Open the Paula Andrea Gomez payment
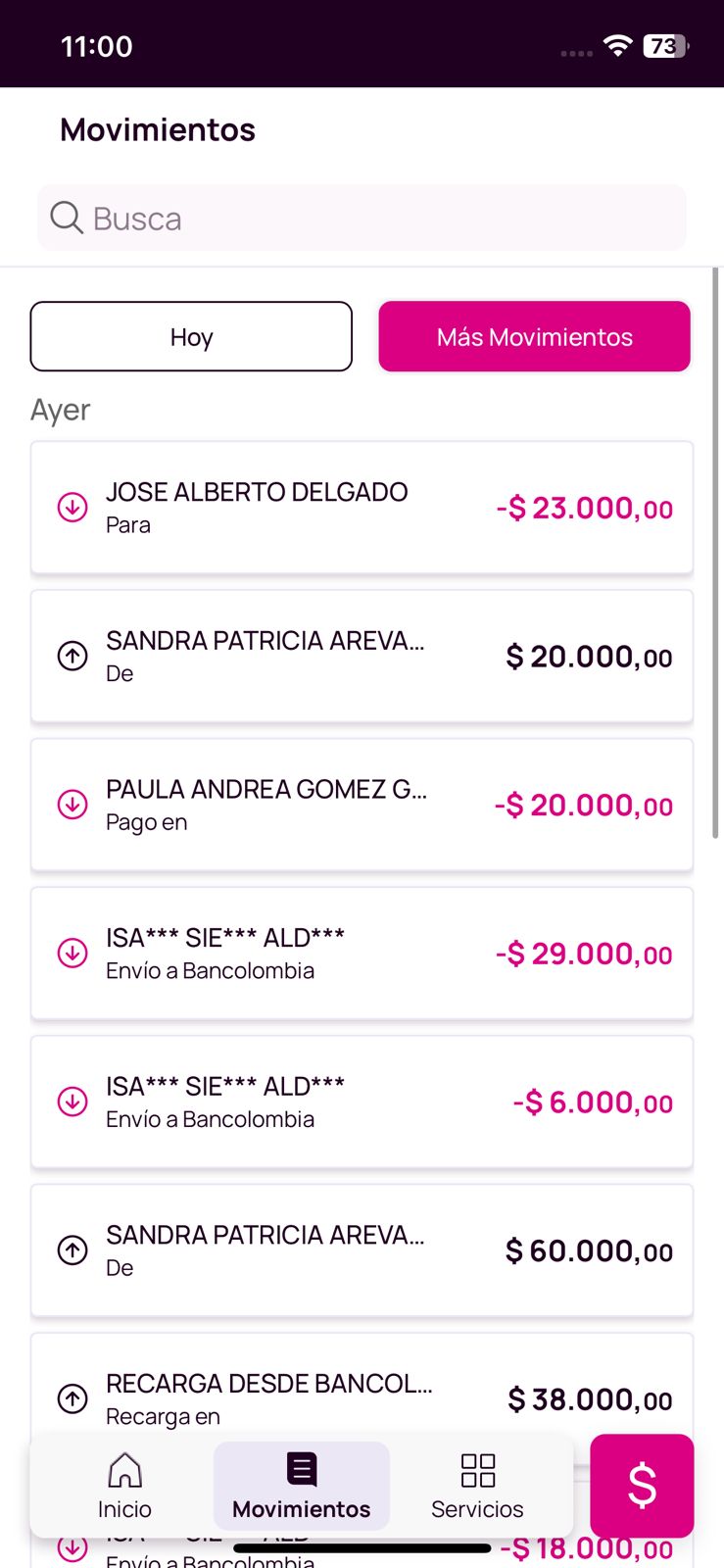724x1568 pixels. [362, 805]
